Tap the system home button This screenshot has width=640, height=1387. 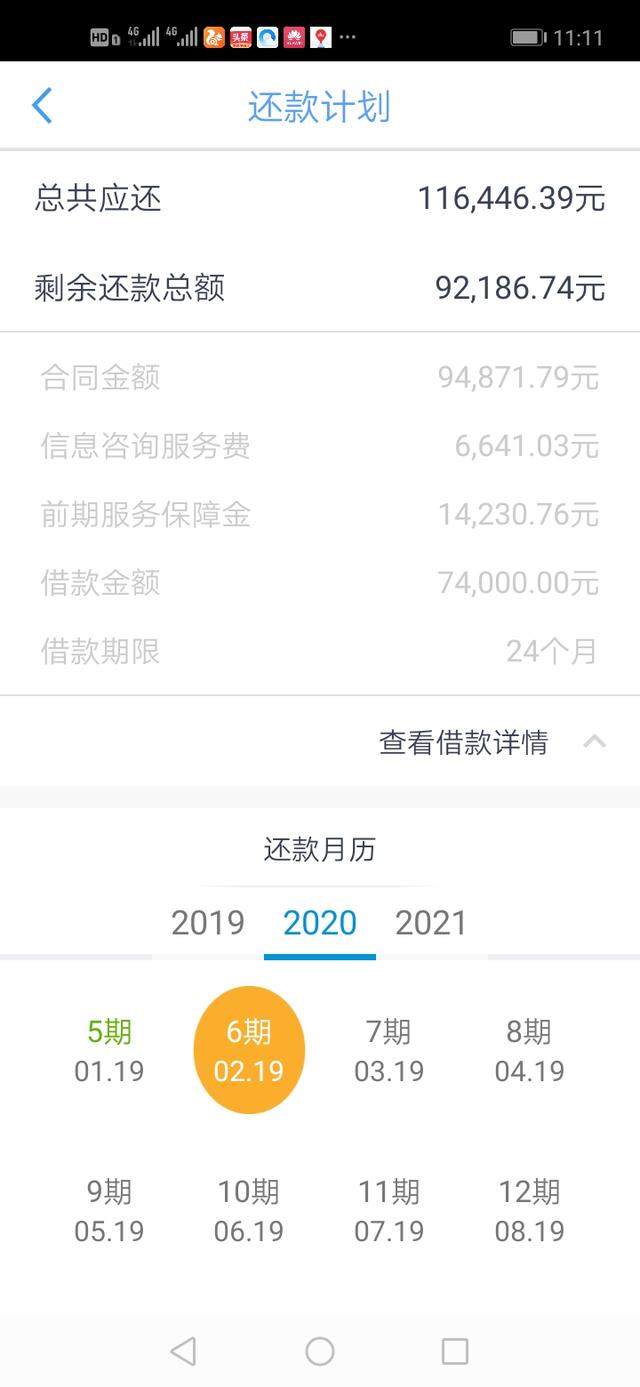tap(320, 1352)
